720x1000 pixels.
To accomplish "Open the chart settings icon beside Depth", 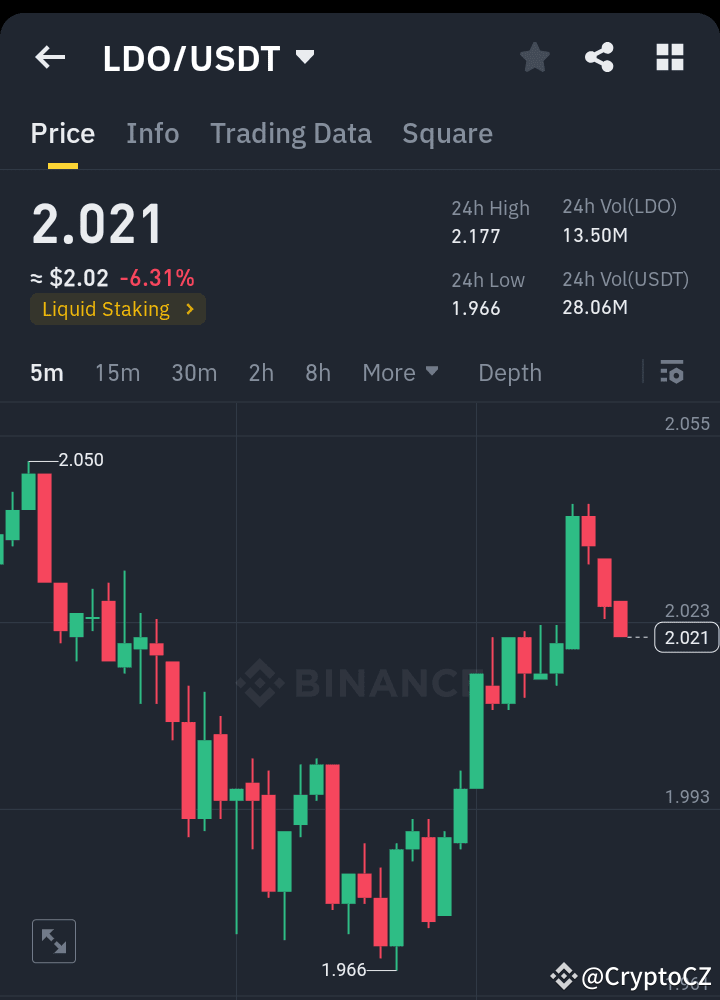I will [x=672, y=372].
